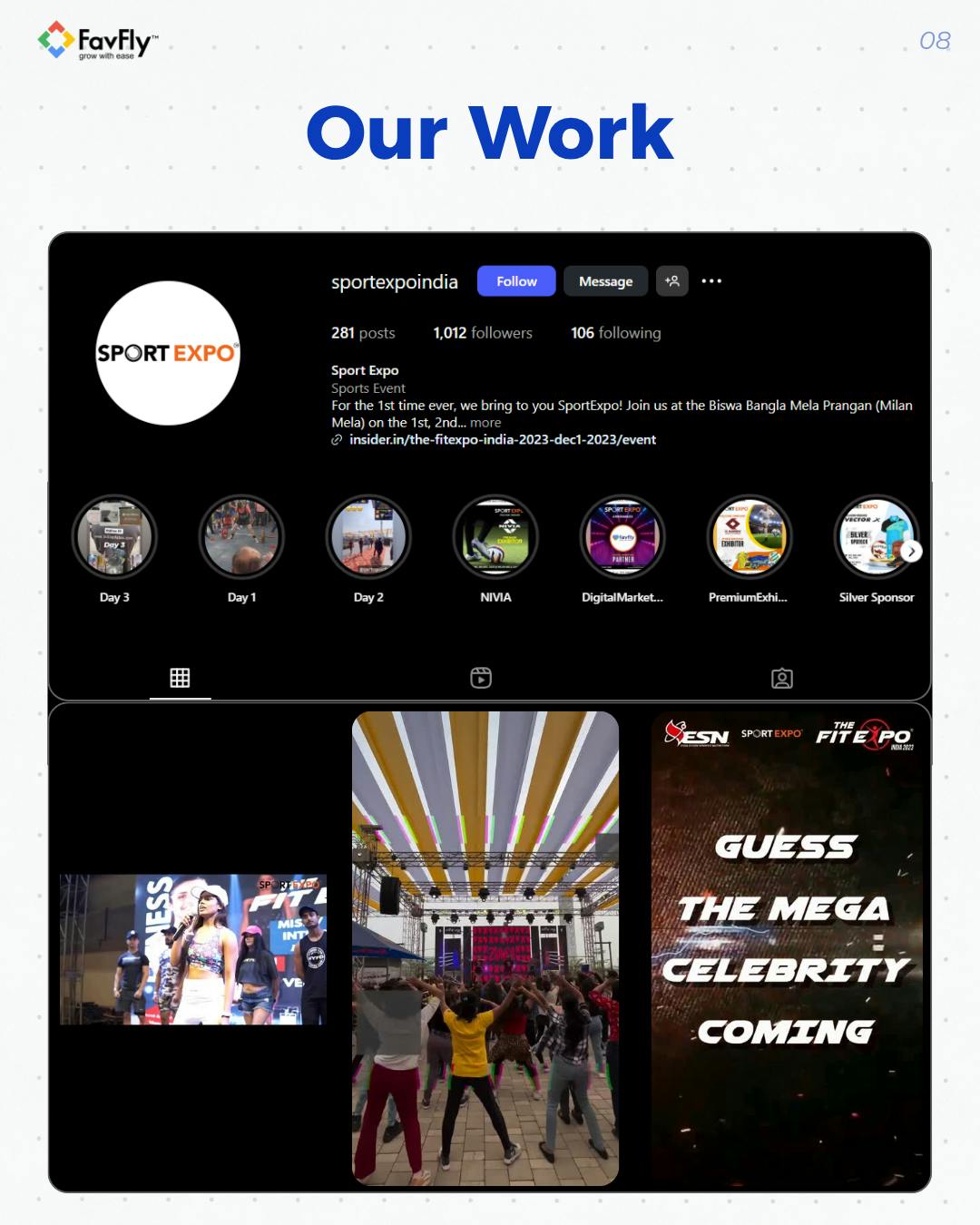Open the Reels tab icon
Image resolution: width=980 pixels, height=1225 pixels.
tap(481, 677)
